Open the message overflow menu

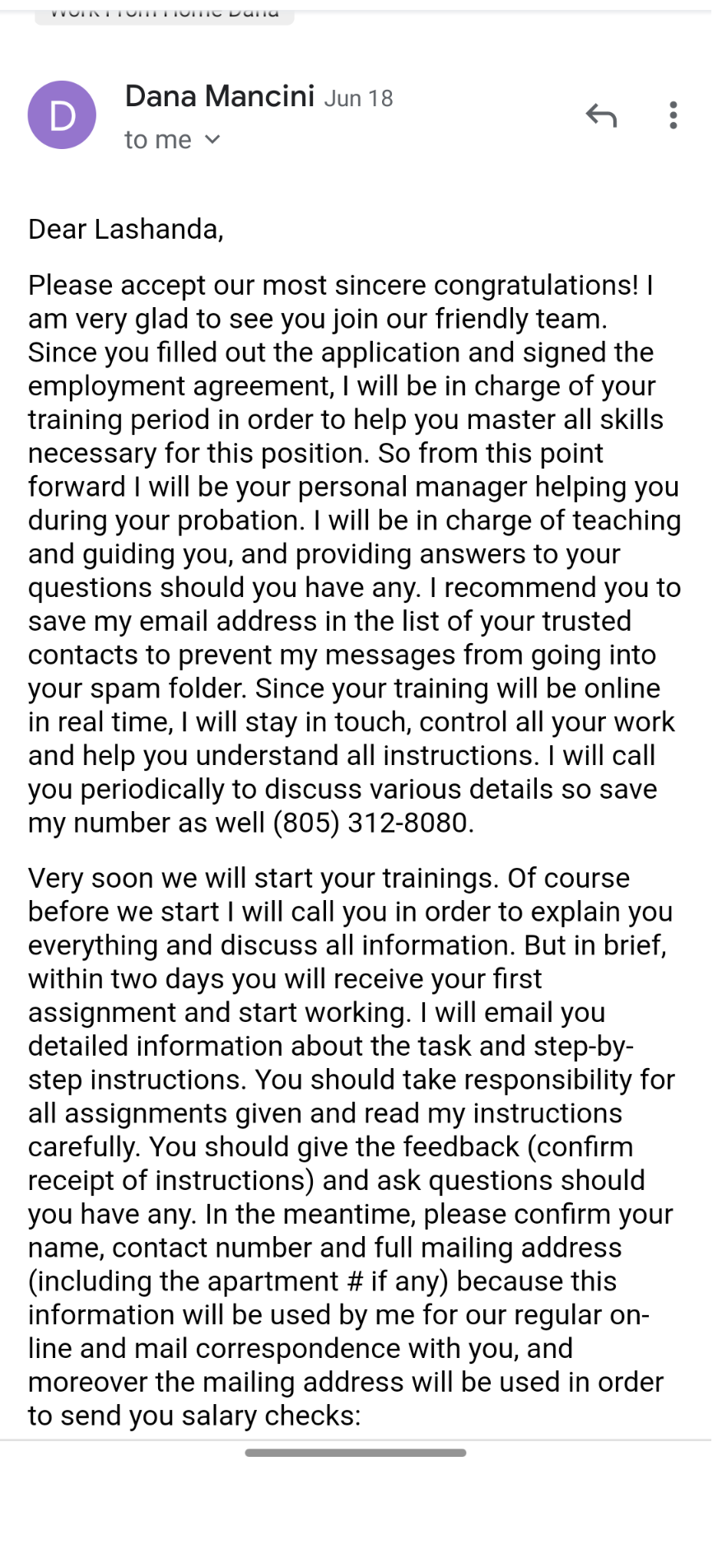673,115
